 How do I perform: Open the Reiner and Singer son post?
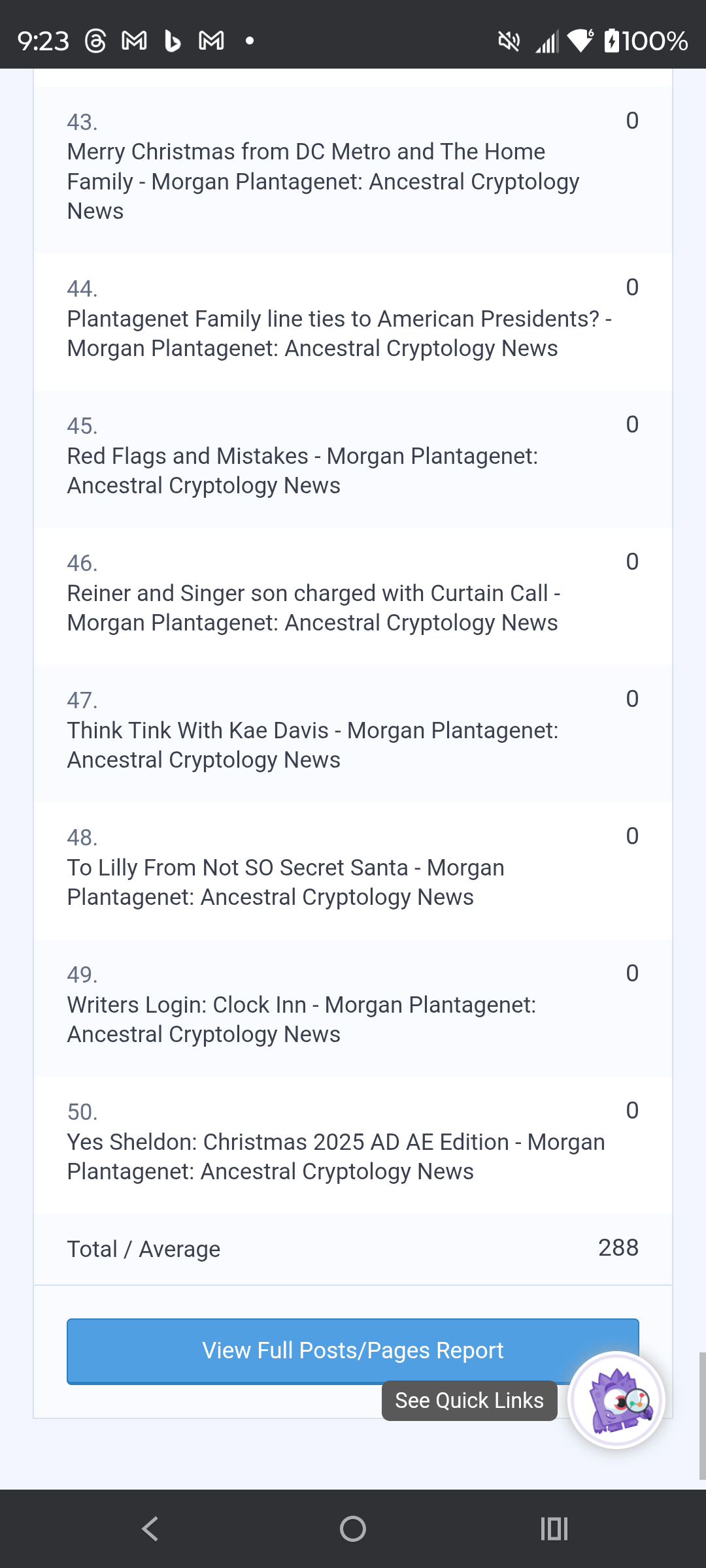(x=312, y=608)
